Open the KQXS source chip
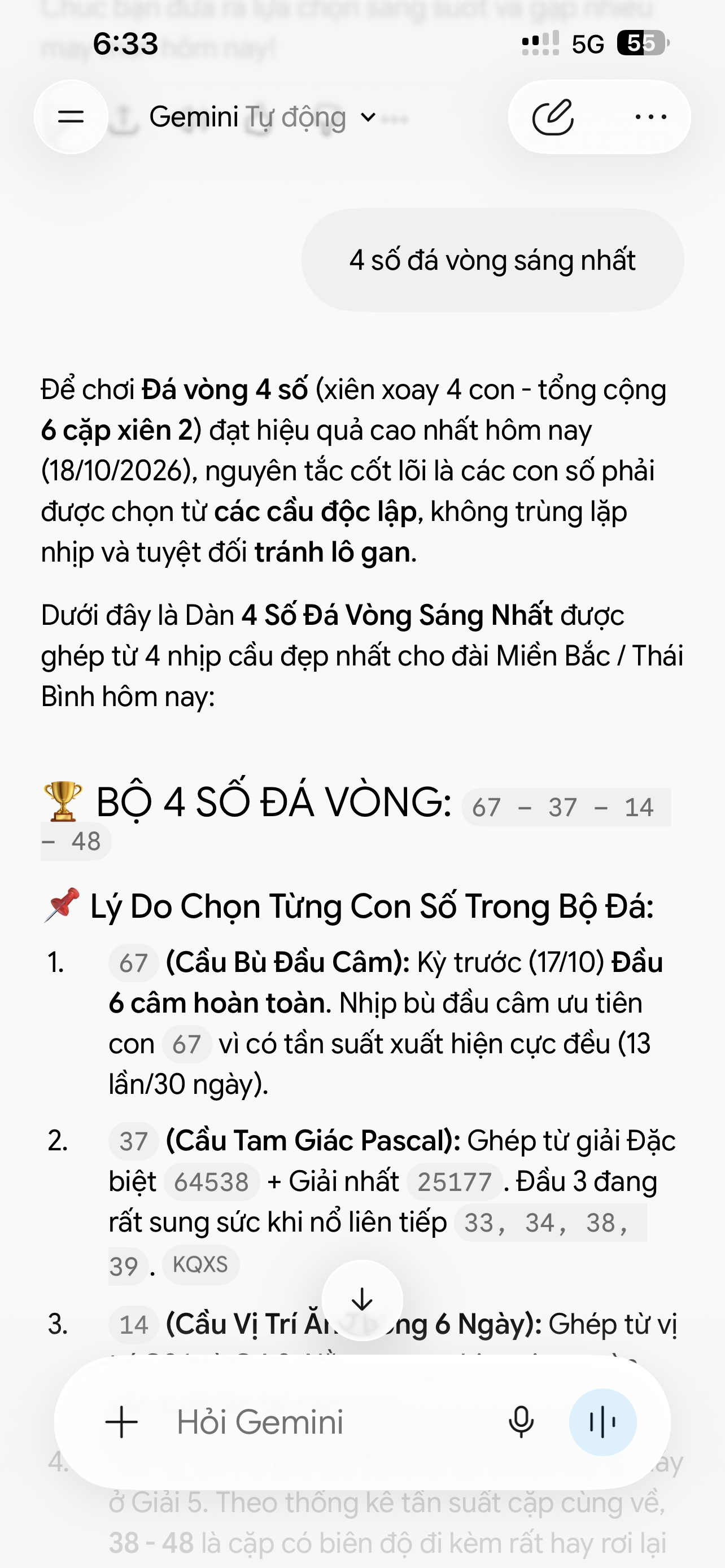Viewport: 725px width, 1568px height. tap(200, 1265)
